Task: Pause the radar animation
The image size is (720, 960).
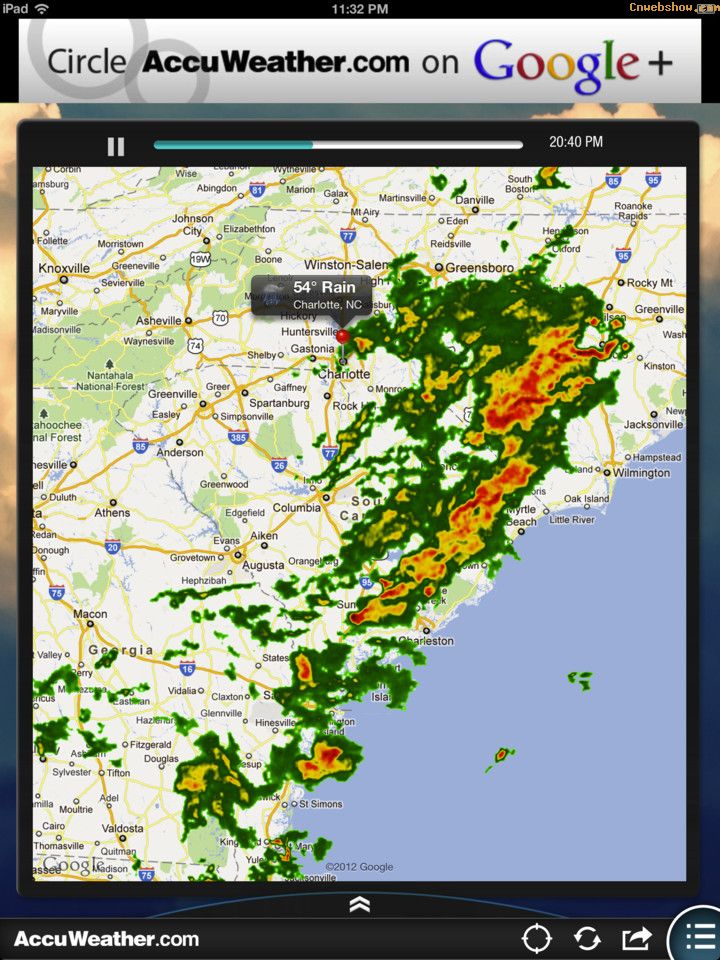Action: pyautogui.click(x=116, y=146)
